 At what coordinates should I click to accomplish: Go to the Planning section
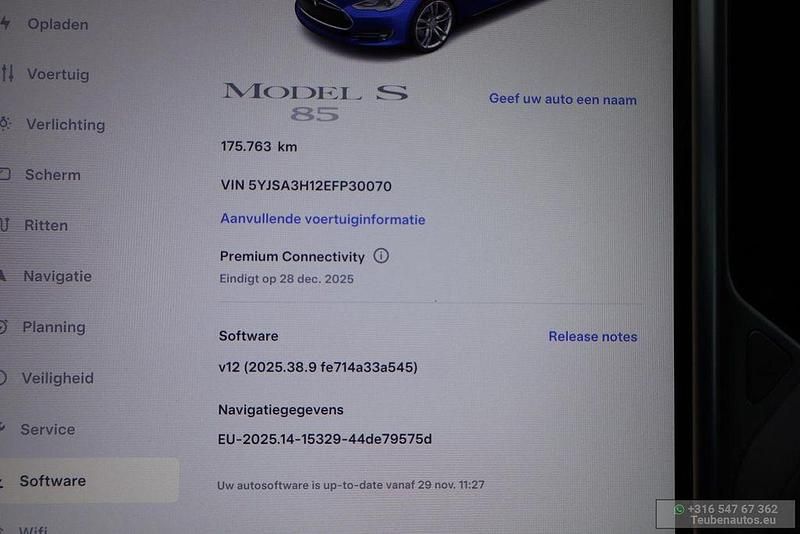53,327
